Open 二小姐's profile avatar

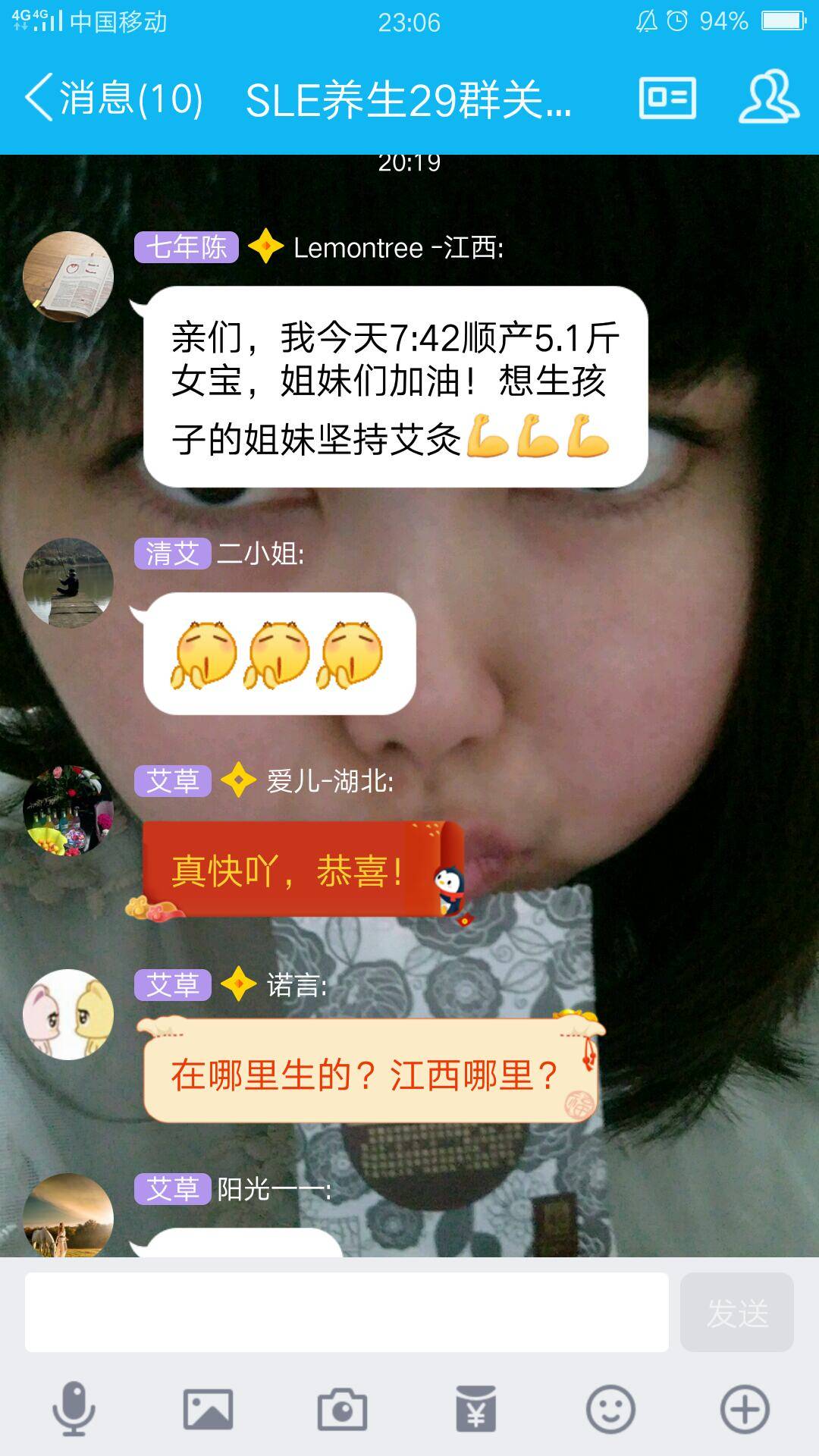(68, 582)
